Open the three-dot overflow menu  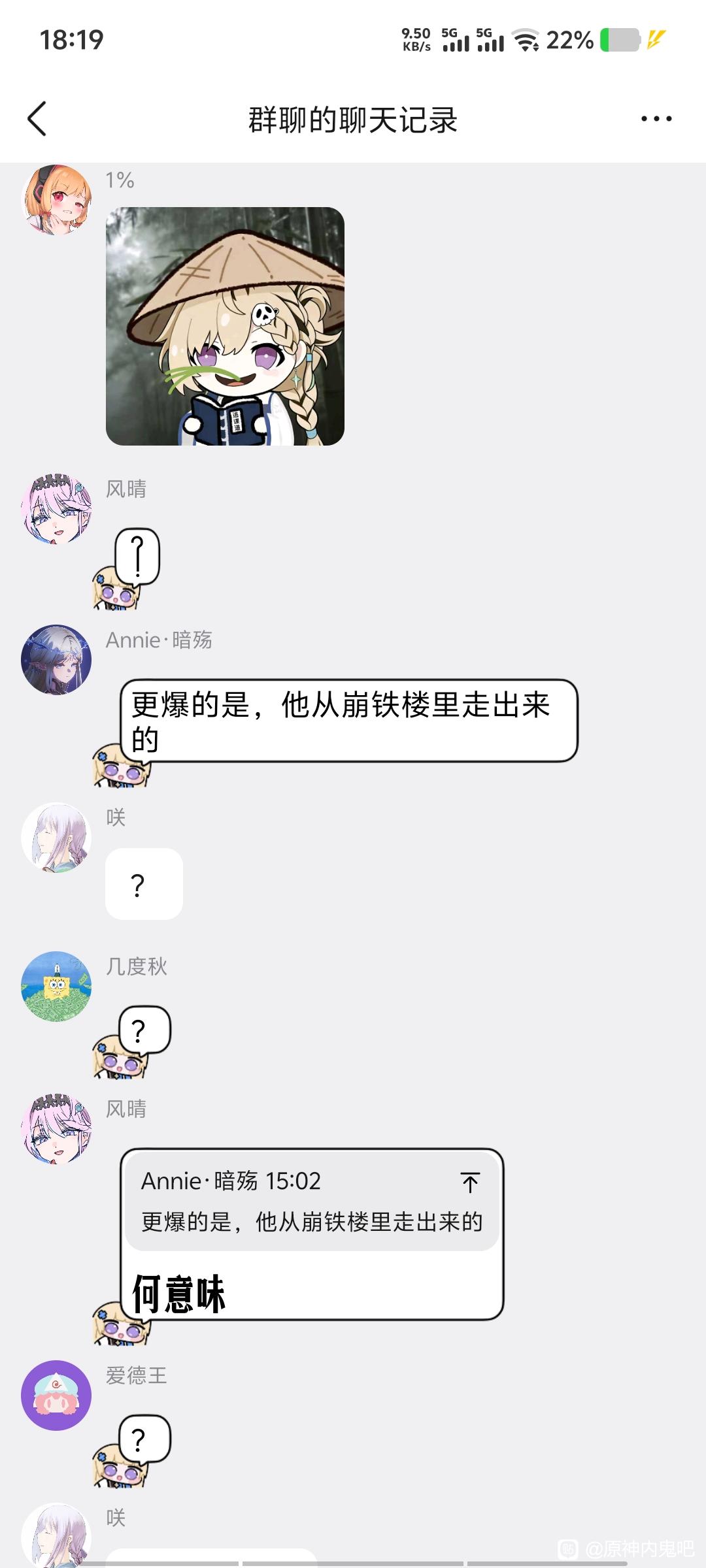click(x=656, y=119)
